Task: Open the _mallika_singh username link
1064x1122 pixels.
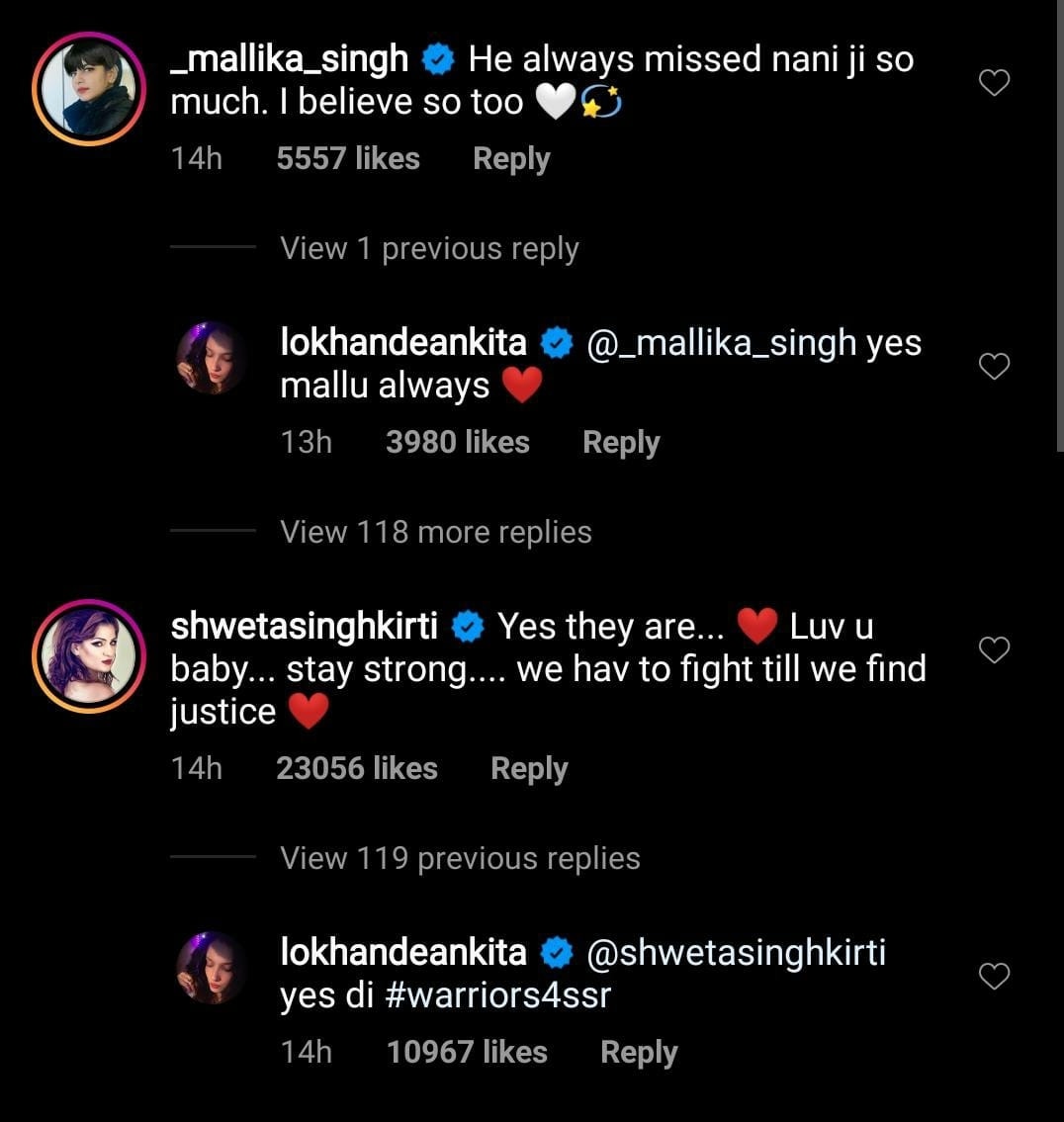Action: (290, 59)
